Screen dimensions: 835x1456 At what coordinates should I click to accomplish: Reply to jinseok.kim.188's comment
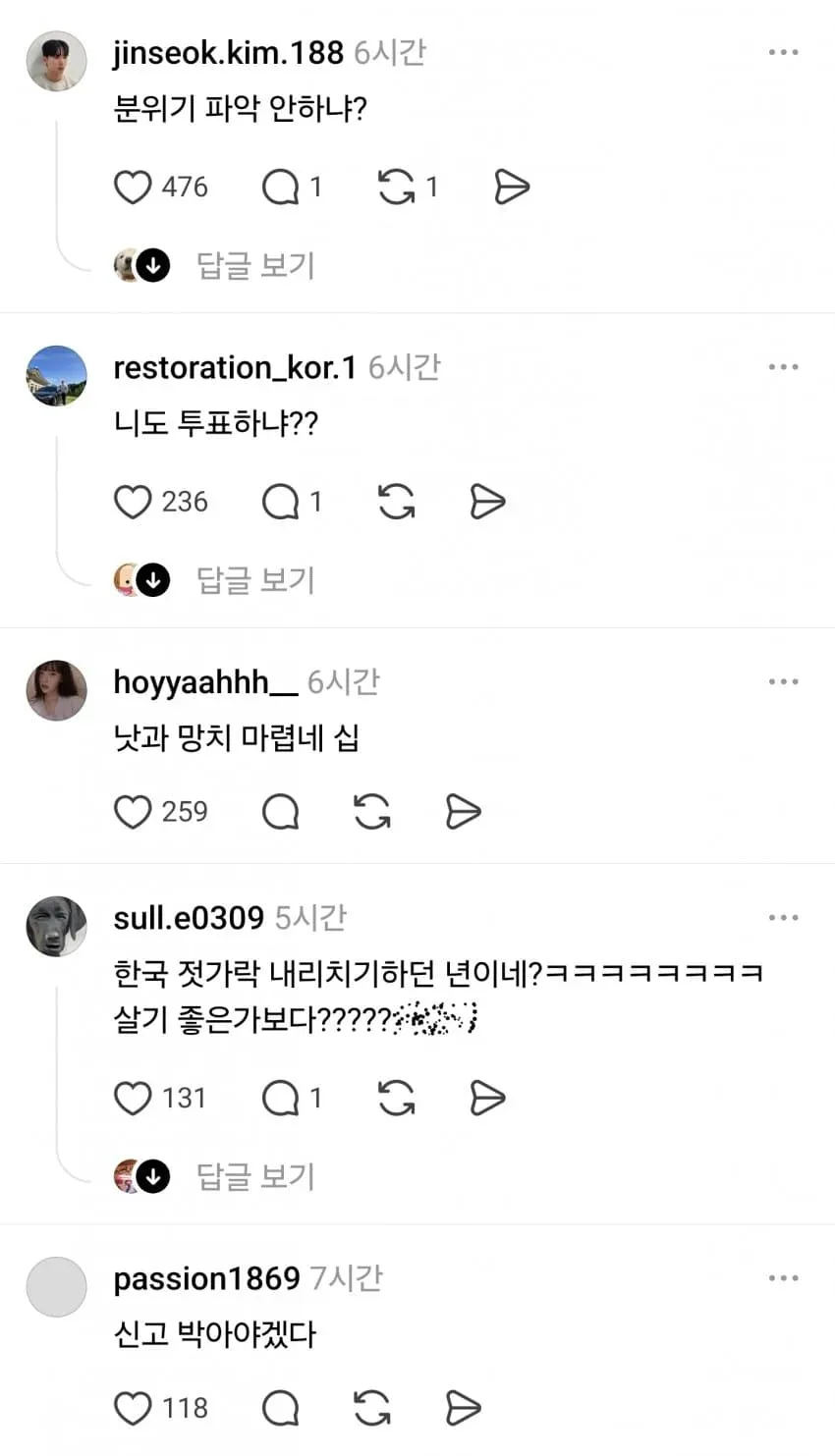pos(280,187)
